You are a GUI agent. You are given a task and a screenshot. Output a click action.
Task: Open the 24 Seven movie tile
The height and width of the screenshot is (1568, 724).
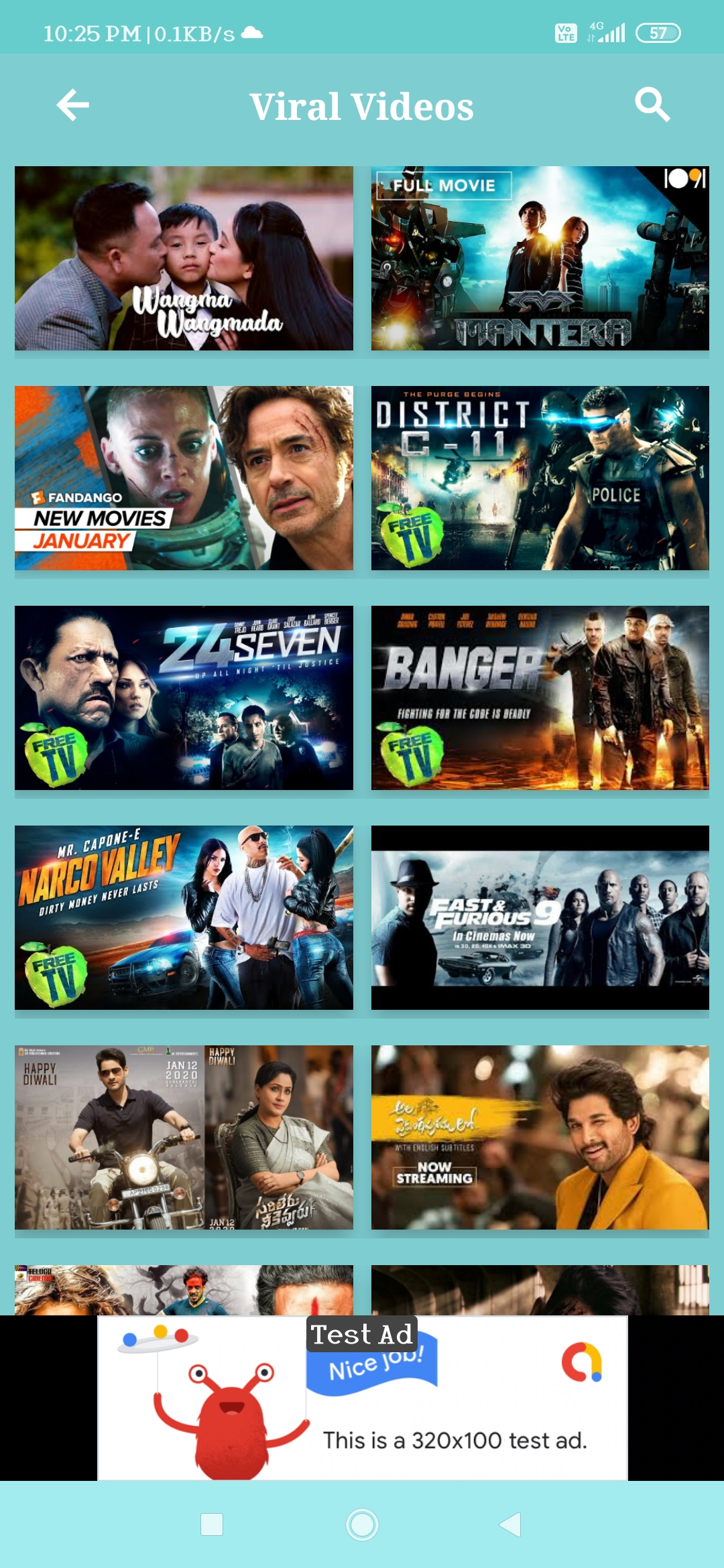coord(184,698)
